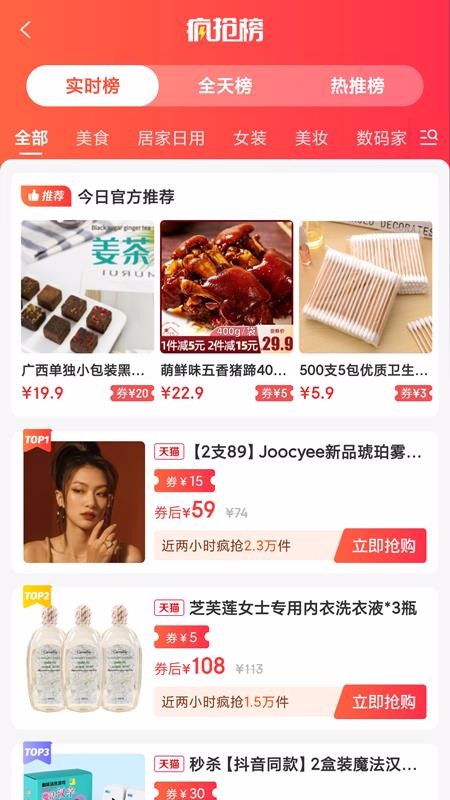Viewport: 450px width, 800px height.
Task: Open the 美妆 category tab
Action: point(311,138)
